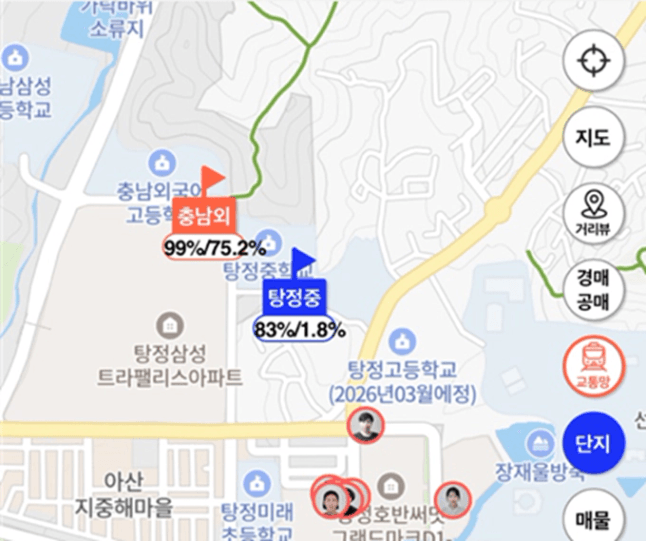Open 거리뷰 street view
This screenshot has width=646, height=541.
click(x=594, y=213)
